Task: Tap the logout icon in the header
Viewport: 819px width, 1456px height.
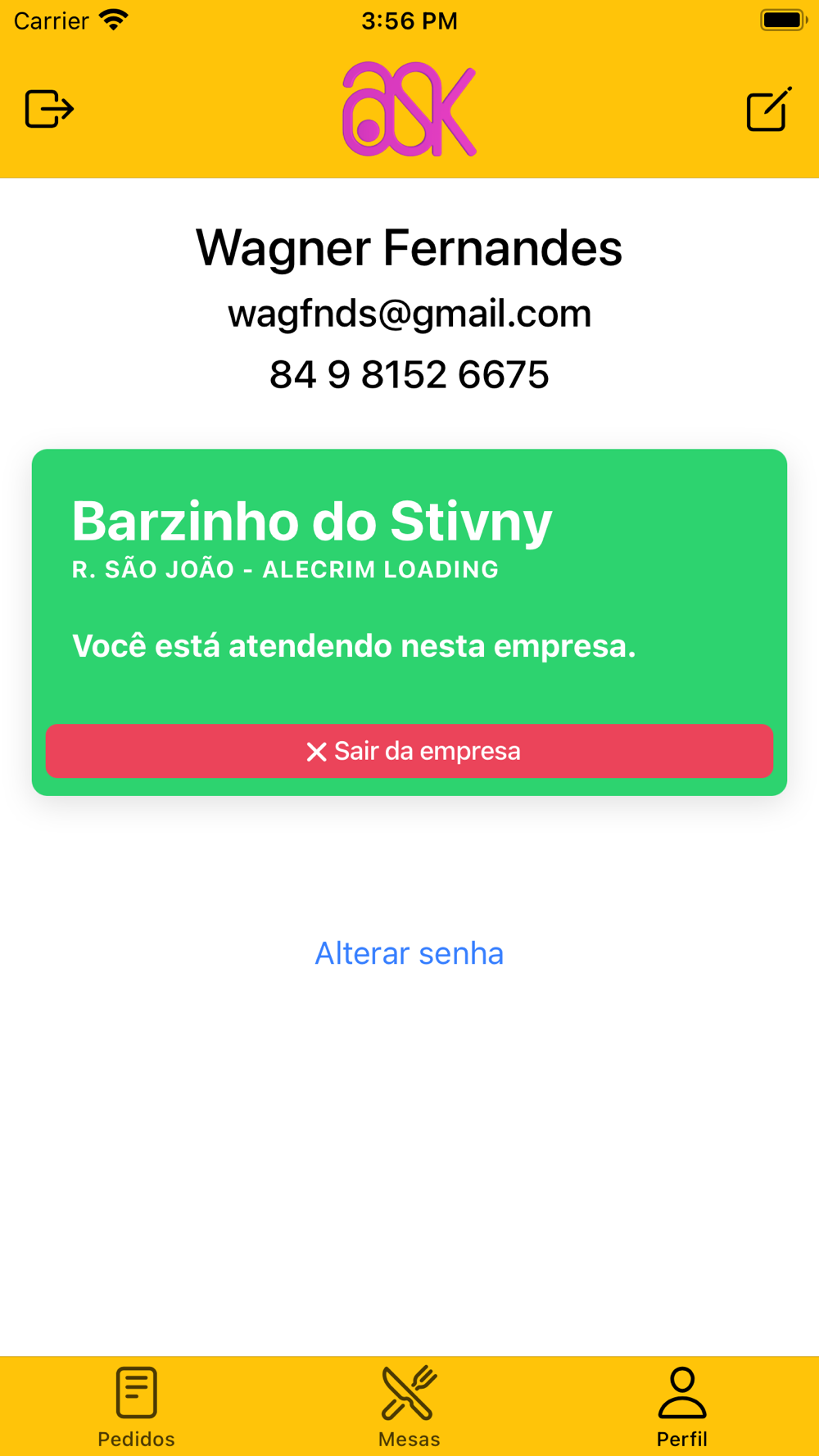Action: (49, 109)
